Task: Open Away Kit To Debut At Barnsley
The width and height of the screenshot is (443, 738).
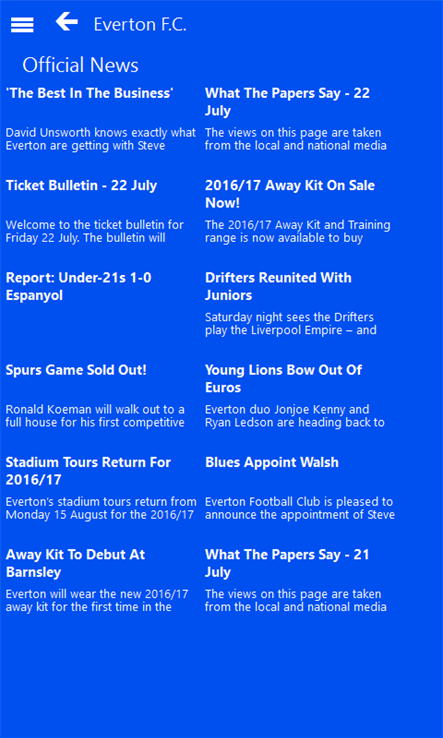Action: click(x=75, y=563)
